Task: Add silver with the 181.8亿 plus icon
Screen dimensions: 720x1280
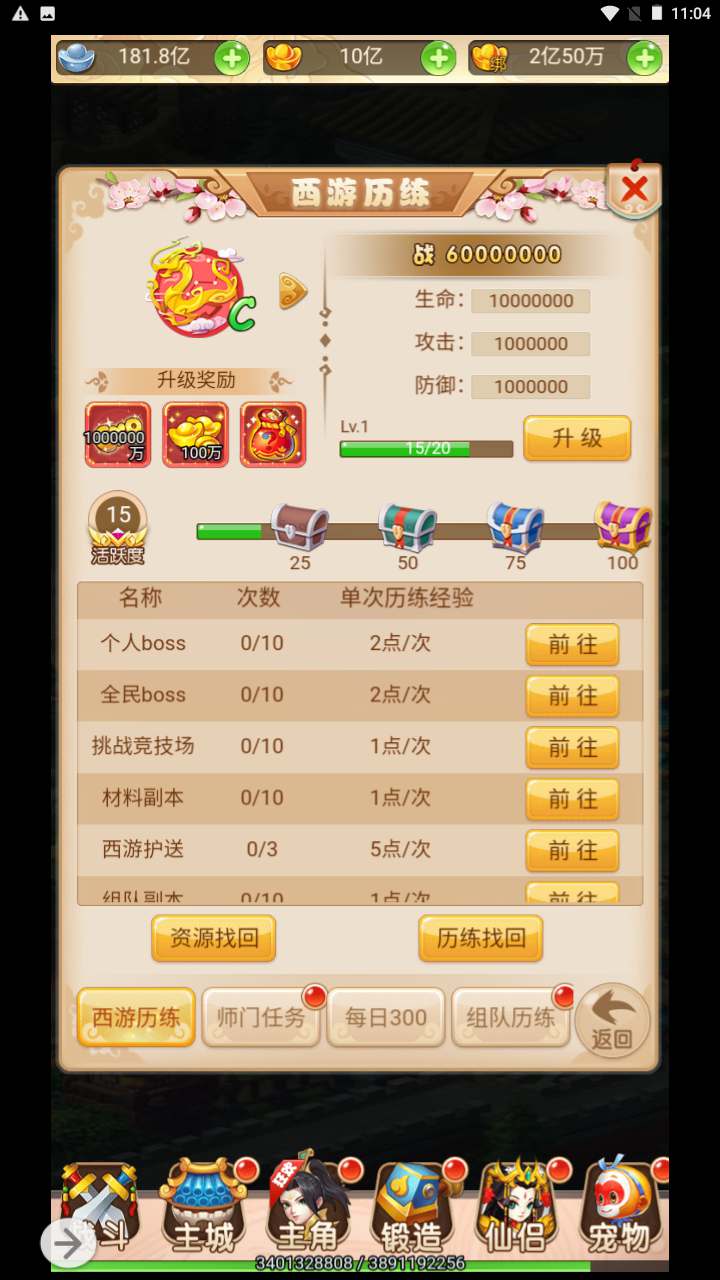Action: point(232,58)
